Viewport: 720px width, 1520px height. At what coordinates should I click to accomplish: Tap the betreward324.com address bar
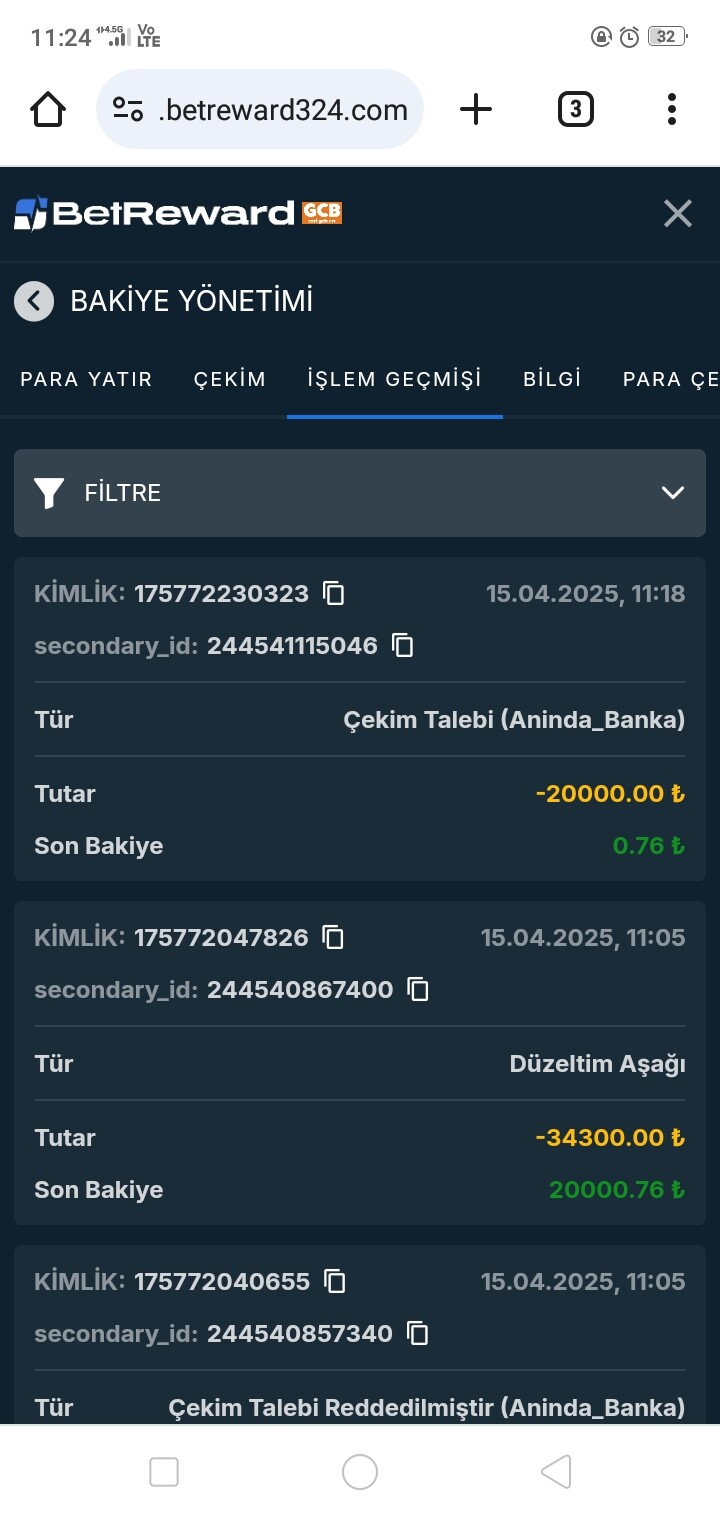260,109
